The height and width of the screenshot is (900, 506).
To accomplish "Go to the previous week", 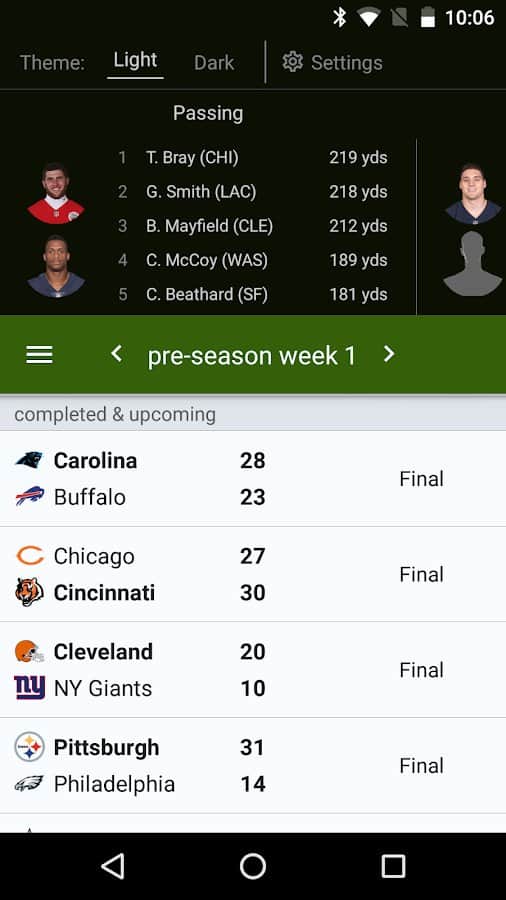I will click(116, 354).
